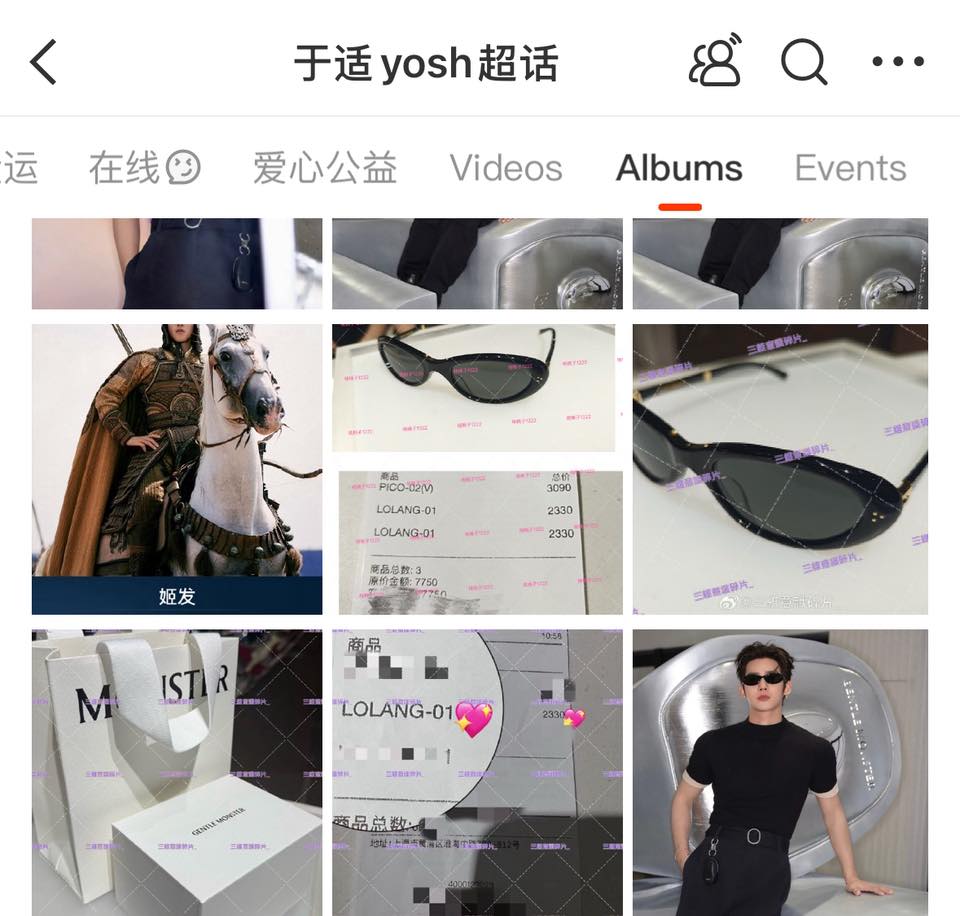Viewport: 960px width, 916px height.
Task: View the close-up black sunglasses photo
Action: point(780,468)
